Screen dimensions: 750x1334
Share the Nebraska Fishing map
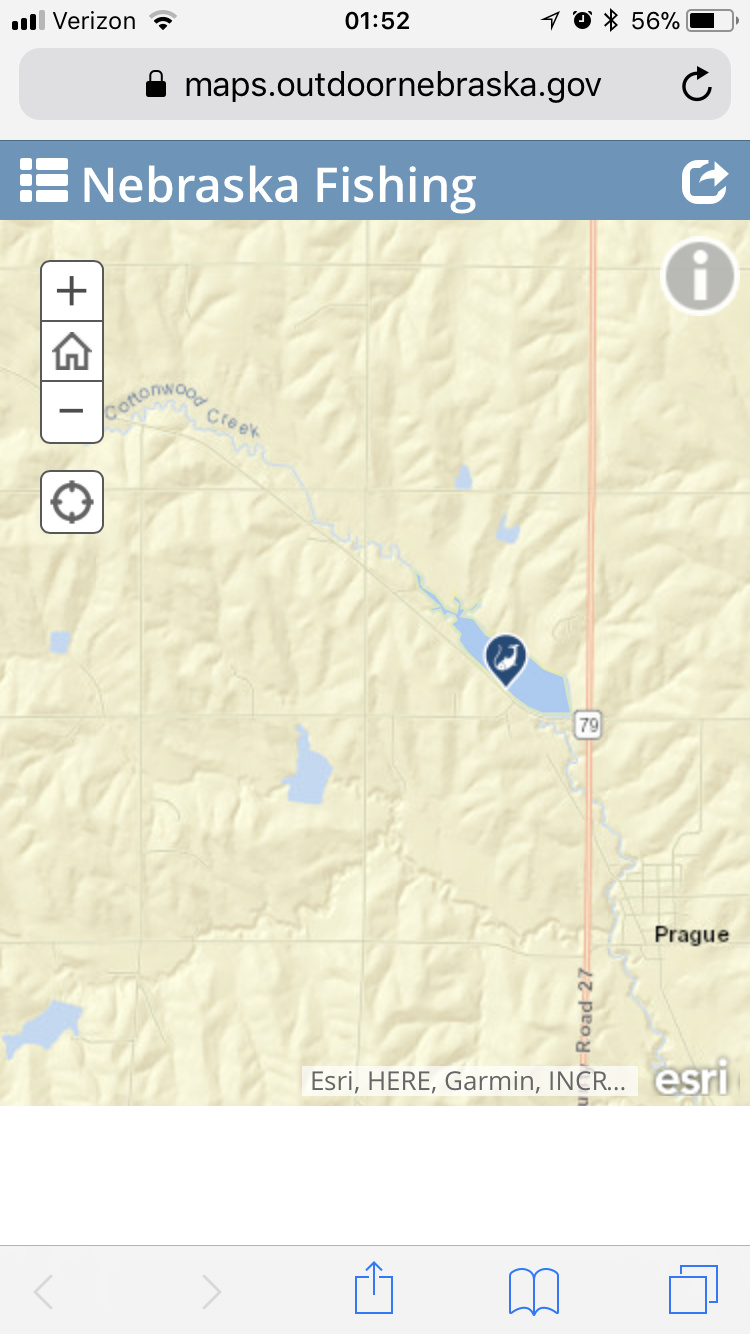[705, 181]
